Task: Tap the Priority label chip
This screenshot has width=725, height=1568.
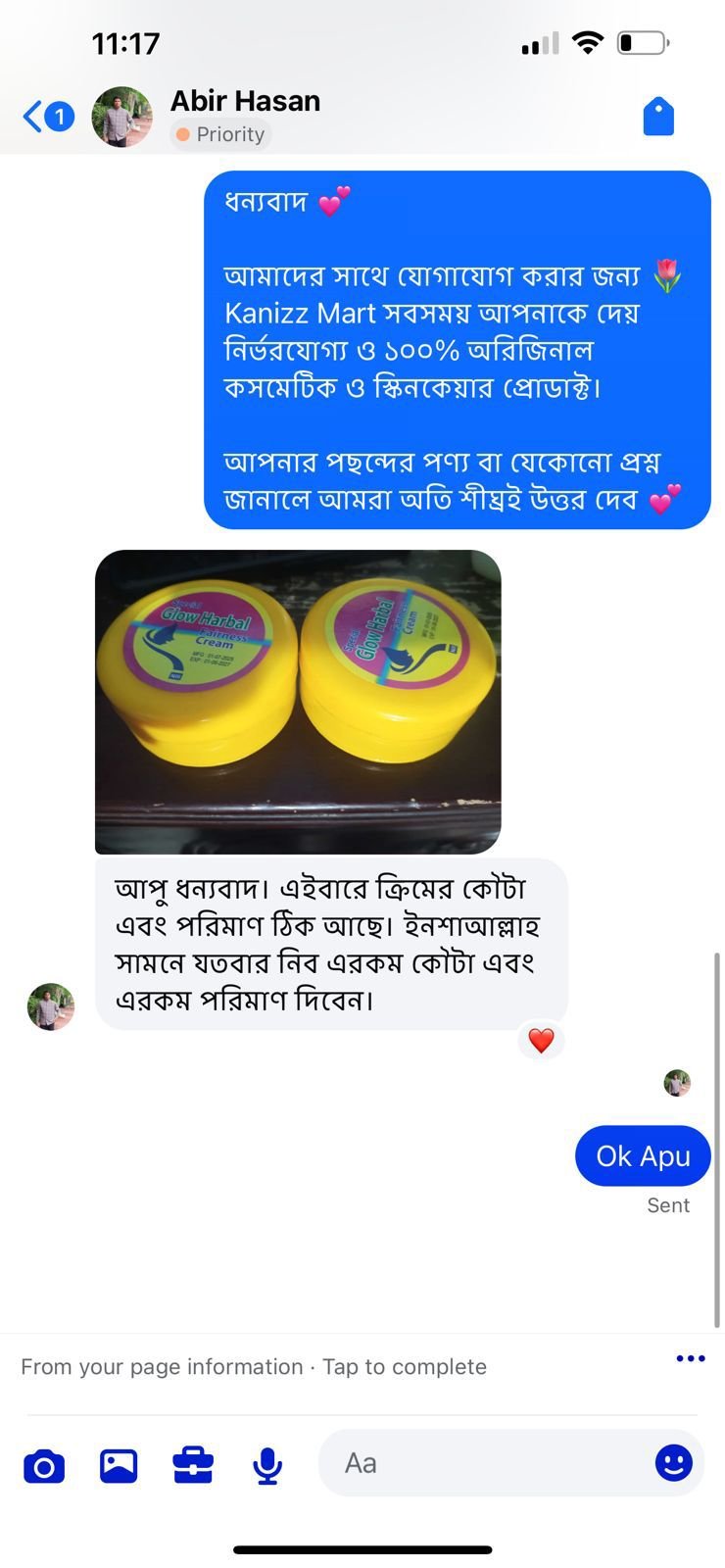Action: pyautogui.click(x=220, y=134)
